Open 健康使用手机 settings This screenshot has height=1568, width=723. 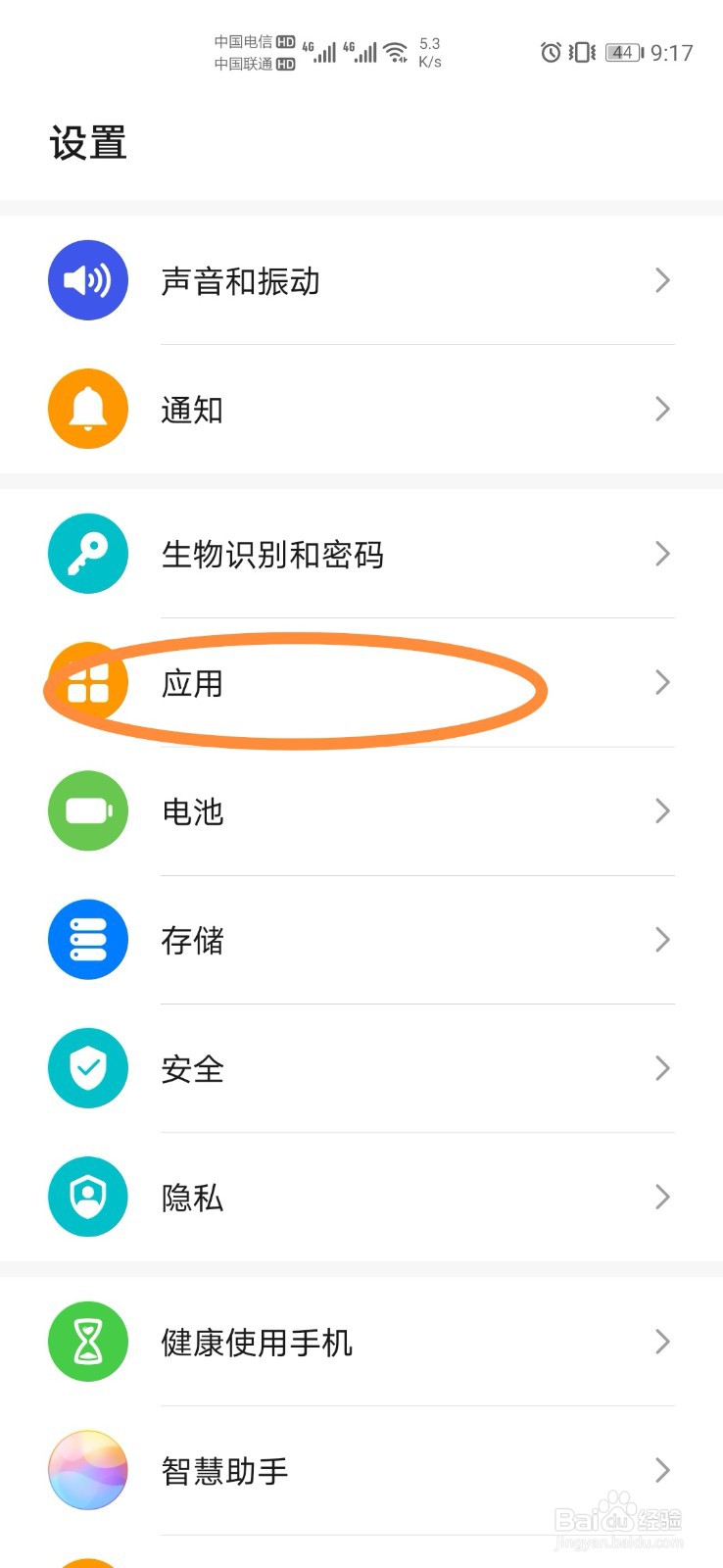pyautogui.click(x=294, y=1342)
